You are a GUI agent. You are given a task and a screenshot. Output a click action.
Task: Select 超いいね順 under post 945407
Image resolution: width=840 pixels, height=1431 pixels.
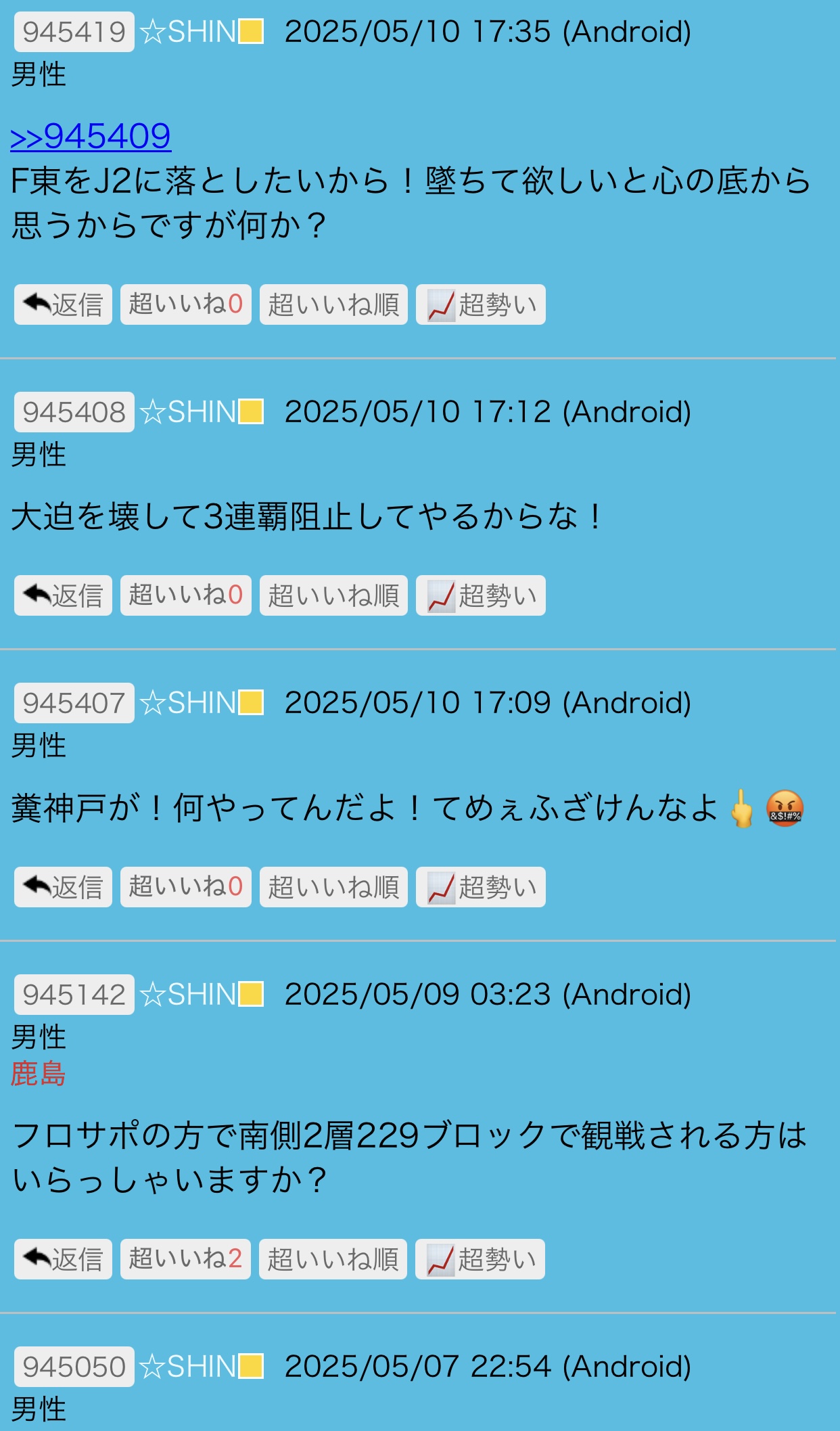click(x=333, y=887)
